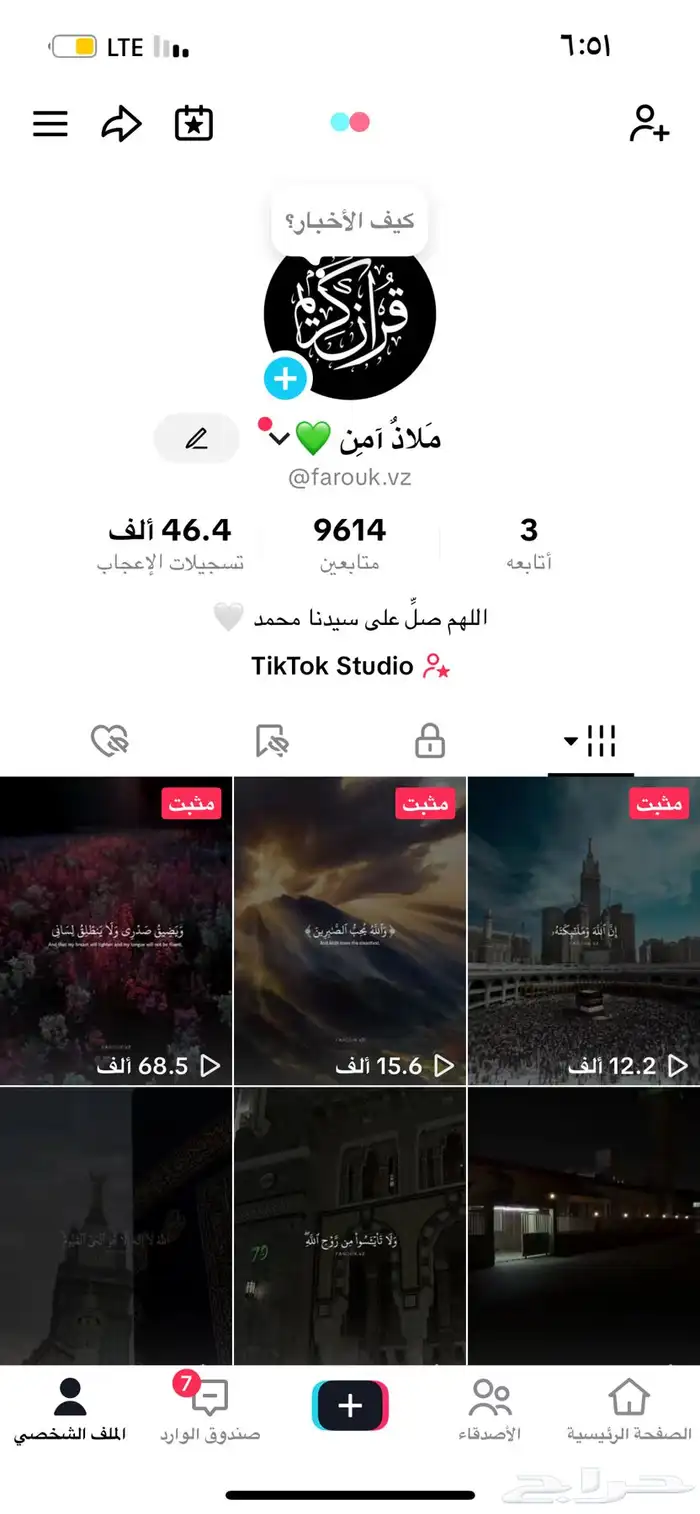Edit profile with the pencil button

tap(196, 439)
